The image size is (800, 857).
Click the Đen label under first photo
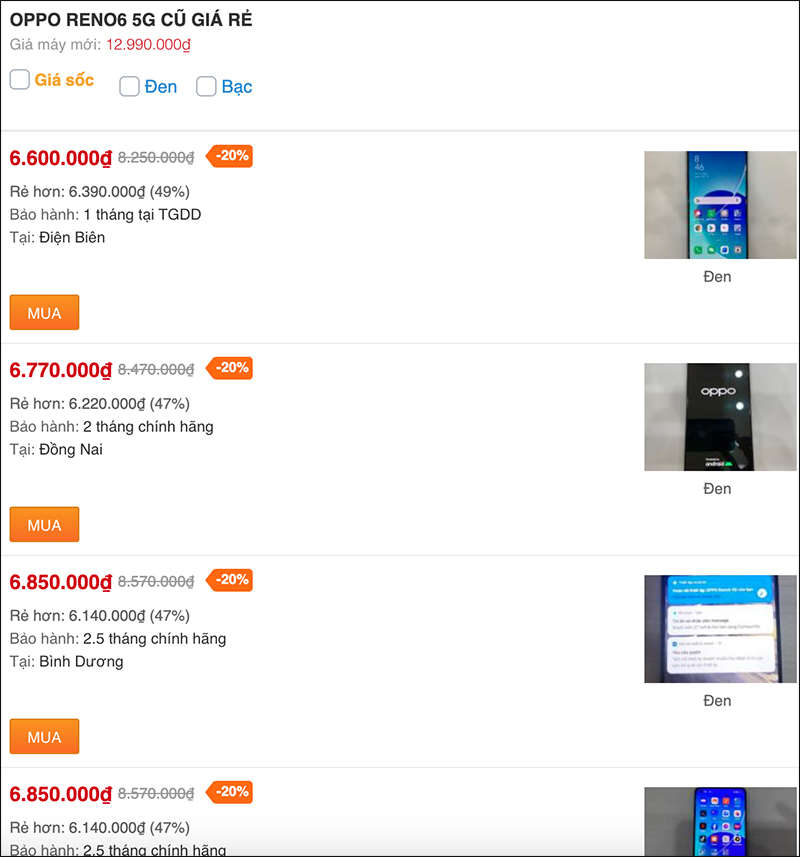(717, 276)
